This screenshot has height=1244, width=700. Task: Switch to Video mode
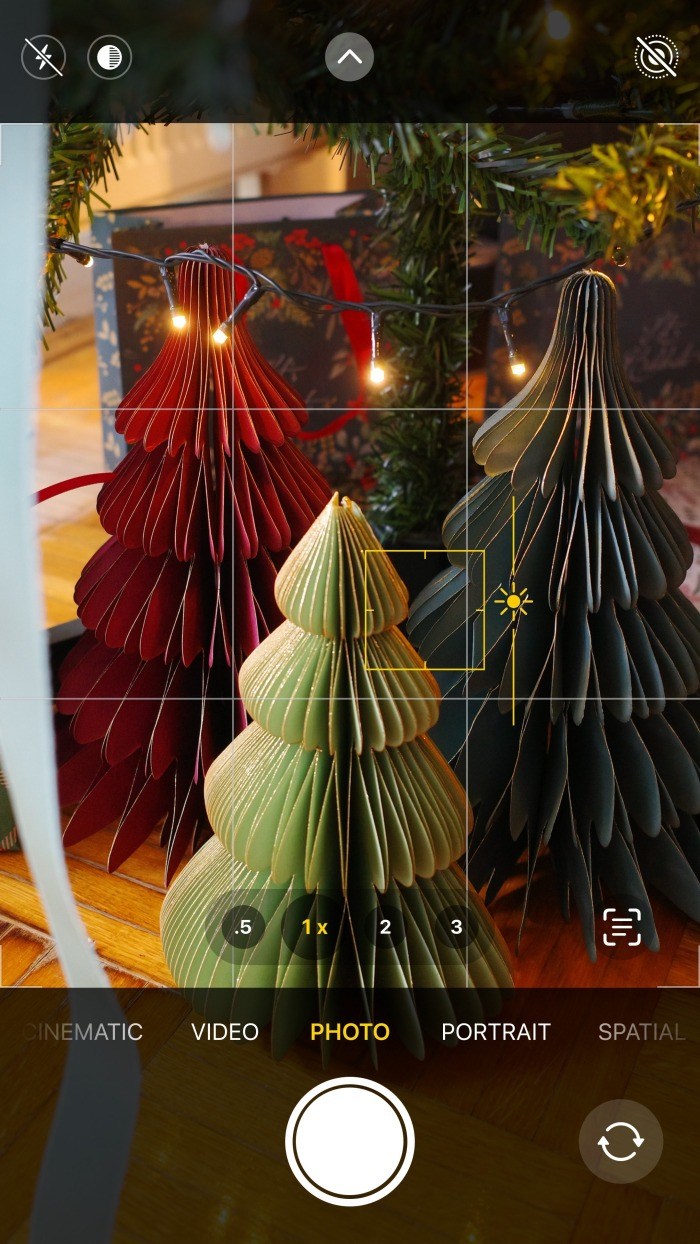225,1032
